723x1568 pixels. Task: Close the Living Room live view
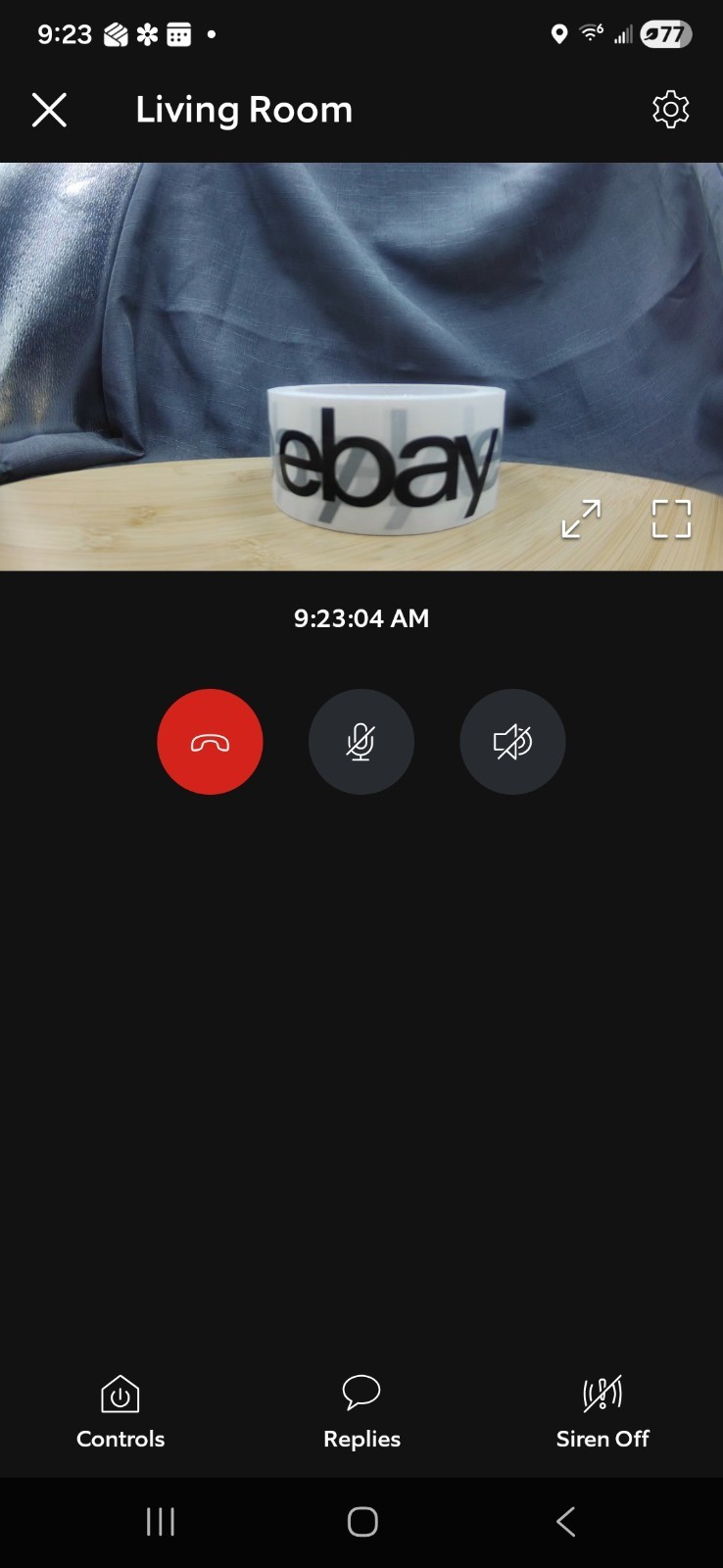click(49, 110)
